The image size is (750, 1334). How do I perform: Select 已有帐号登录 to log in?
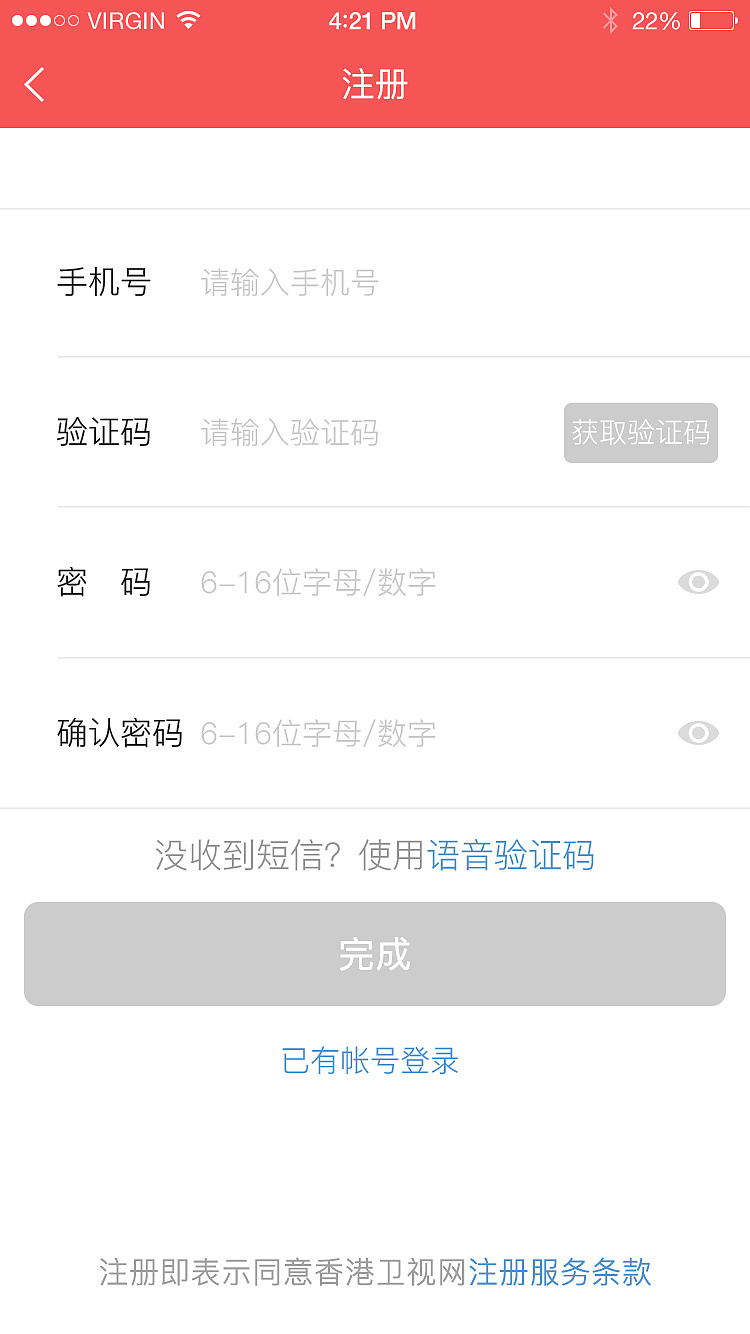coord(372,1063)
